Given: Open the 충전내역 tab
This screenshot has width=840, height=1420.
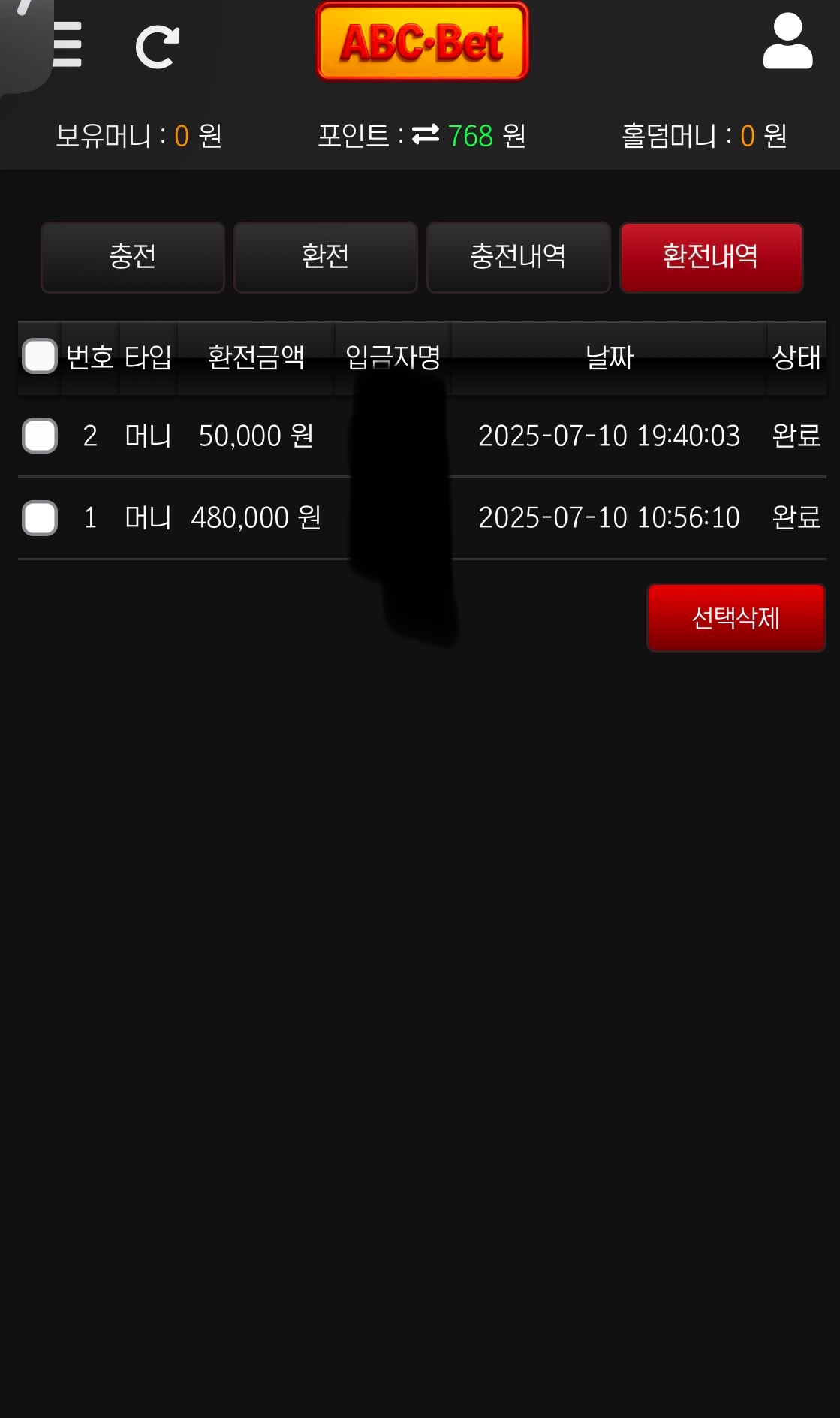Looking at the screenshot, I should pos(518,257).
